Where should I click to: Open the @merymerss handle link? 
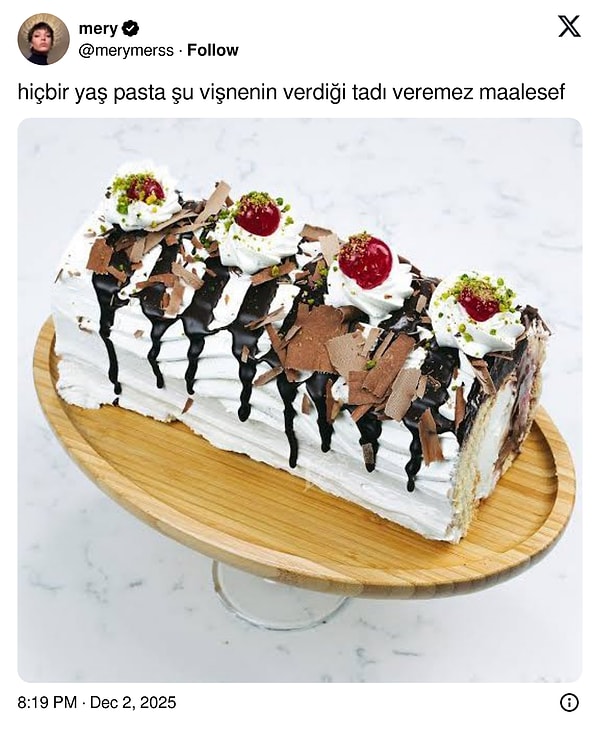125,50
